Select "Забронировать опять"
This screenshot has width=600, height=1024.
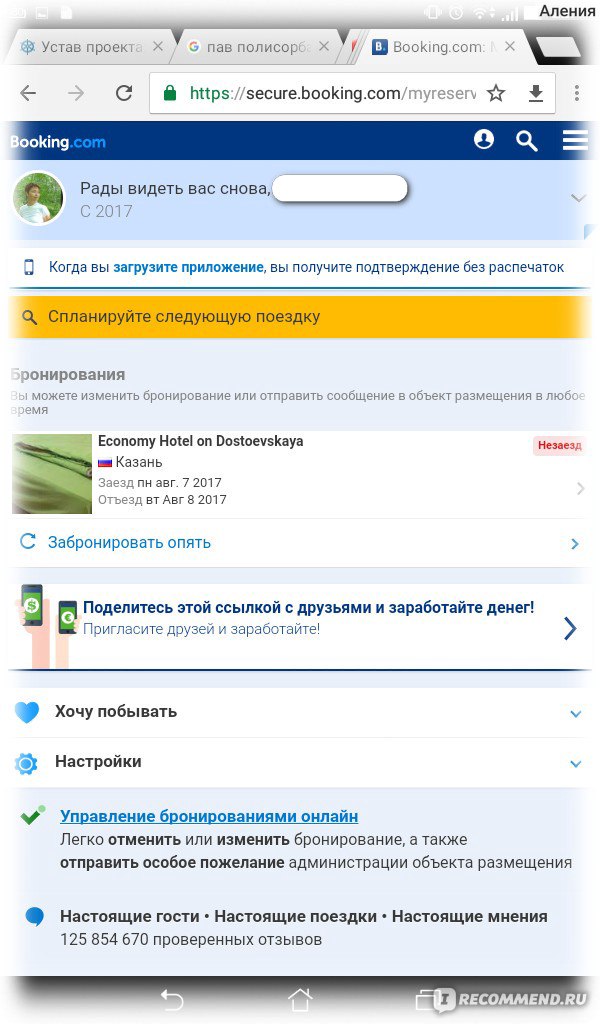pyautogui.click(x=300, y=543)
